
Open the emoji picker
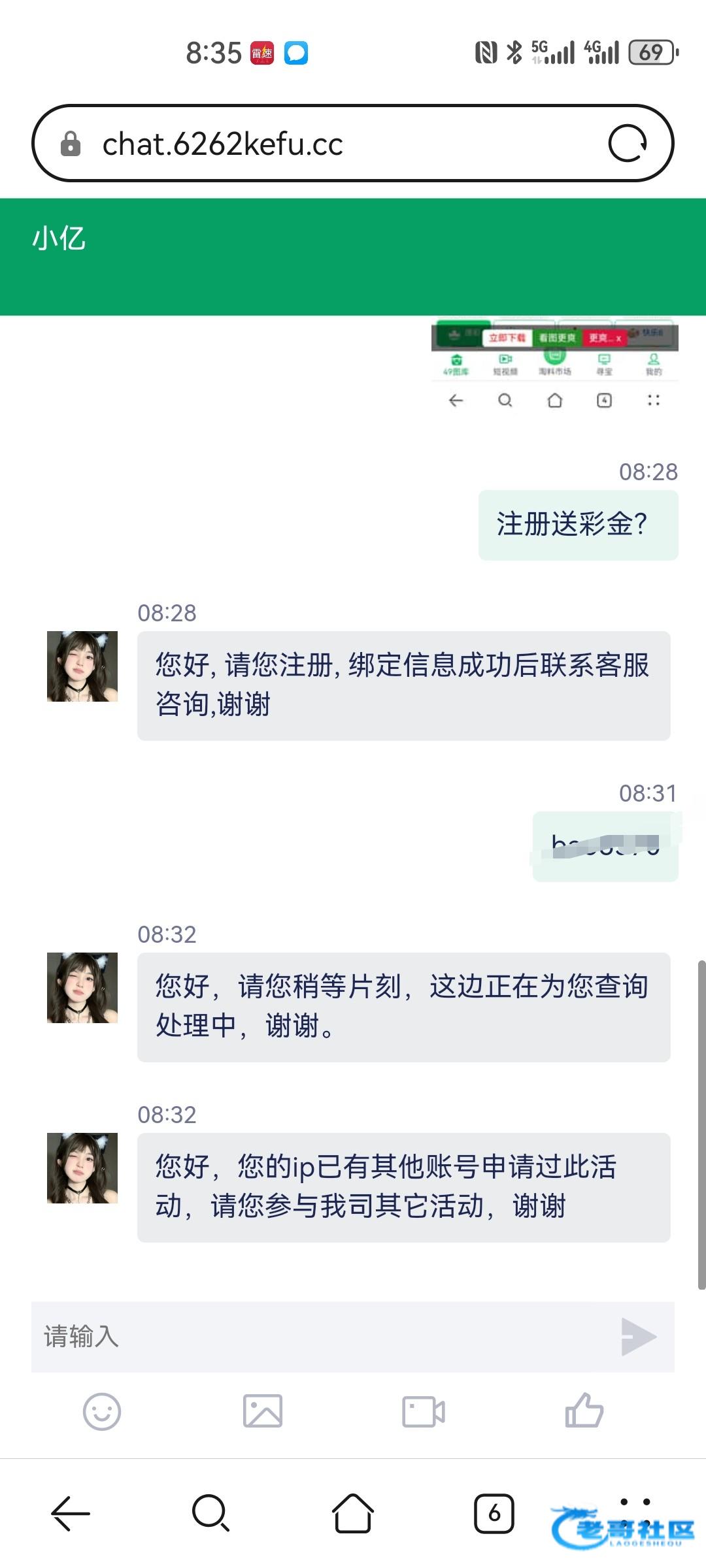102,1411
